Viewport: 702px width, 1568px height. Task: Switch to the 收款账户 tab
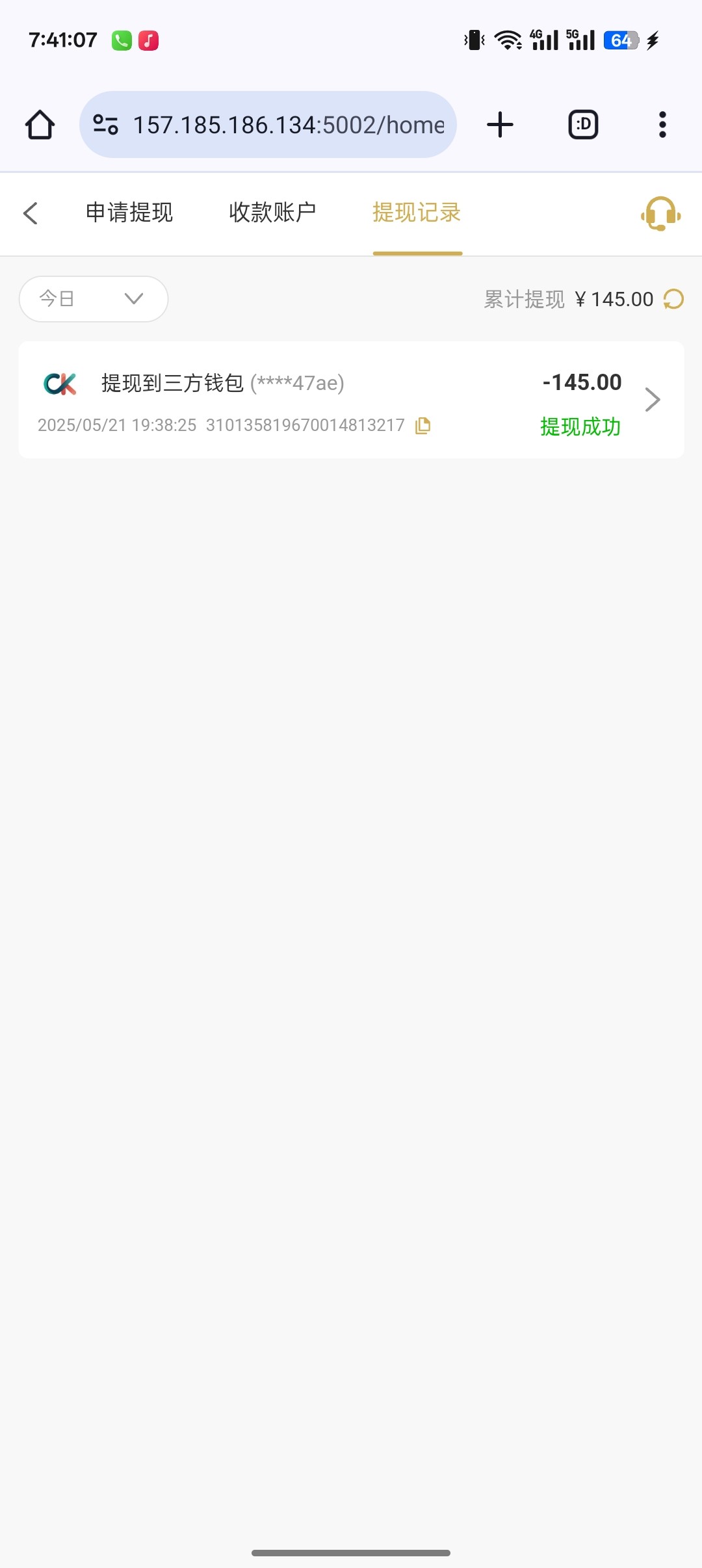click(272, 213)
